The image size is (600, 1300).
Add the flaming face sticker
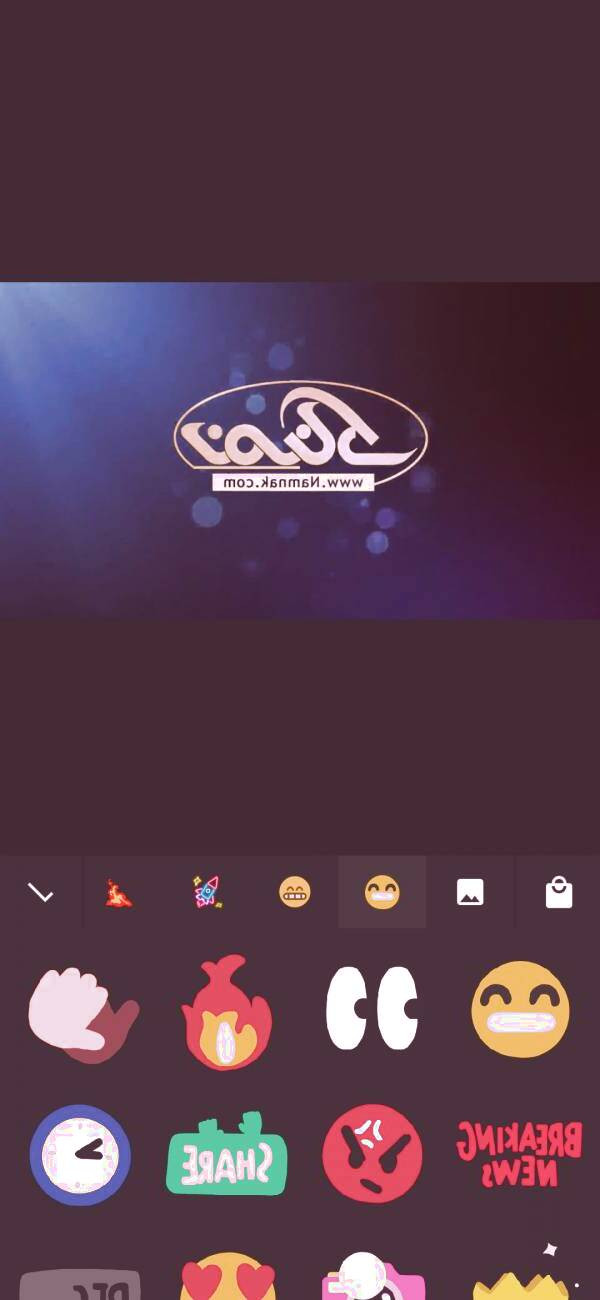pyautogui.click(x=227, y=1013)
